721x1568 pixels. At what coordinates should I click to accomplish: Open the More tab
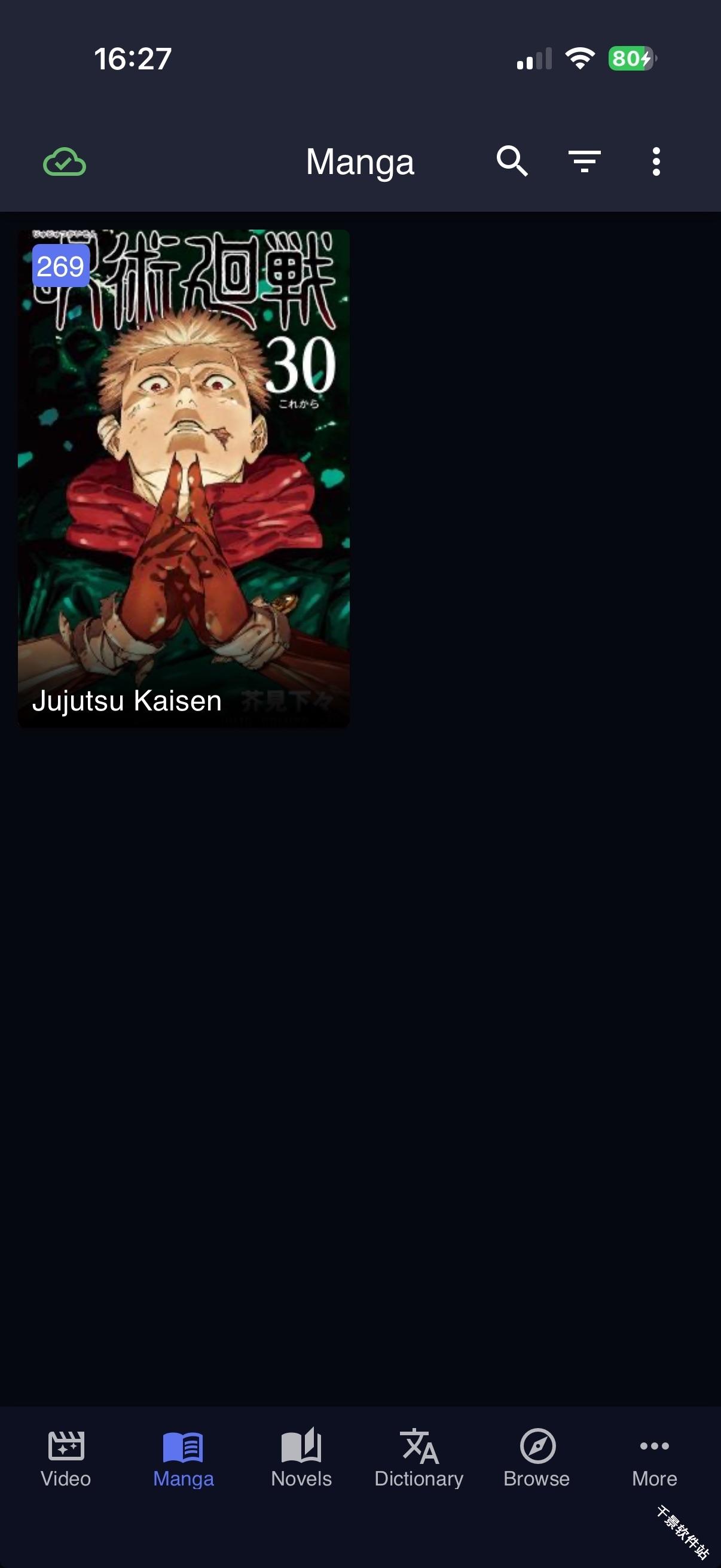655,1459
